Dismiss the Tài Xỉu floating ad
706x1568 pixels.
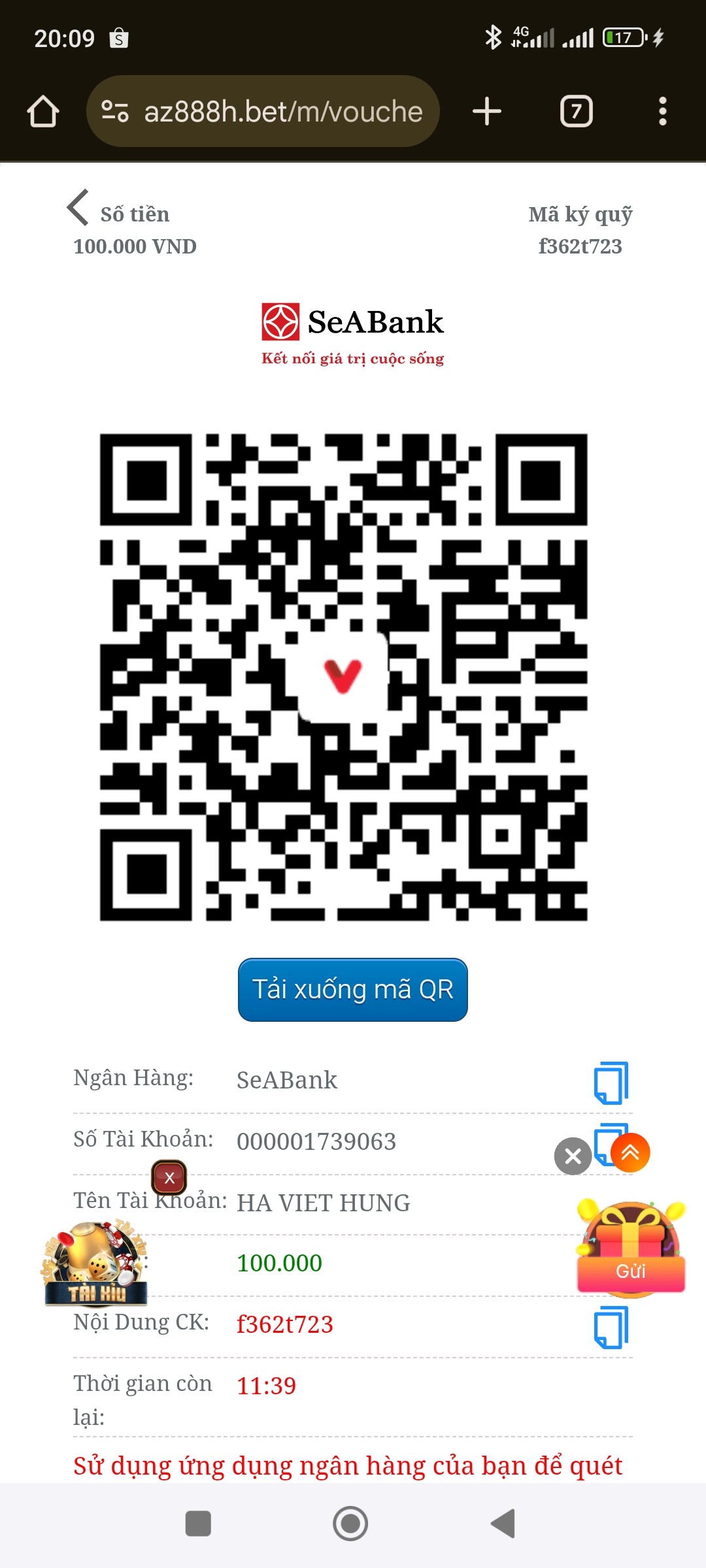(x=169, y=1177)
